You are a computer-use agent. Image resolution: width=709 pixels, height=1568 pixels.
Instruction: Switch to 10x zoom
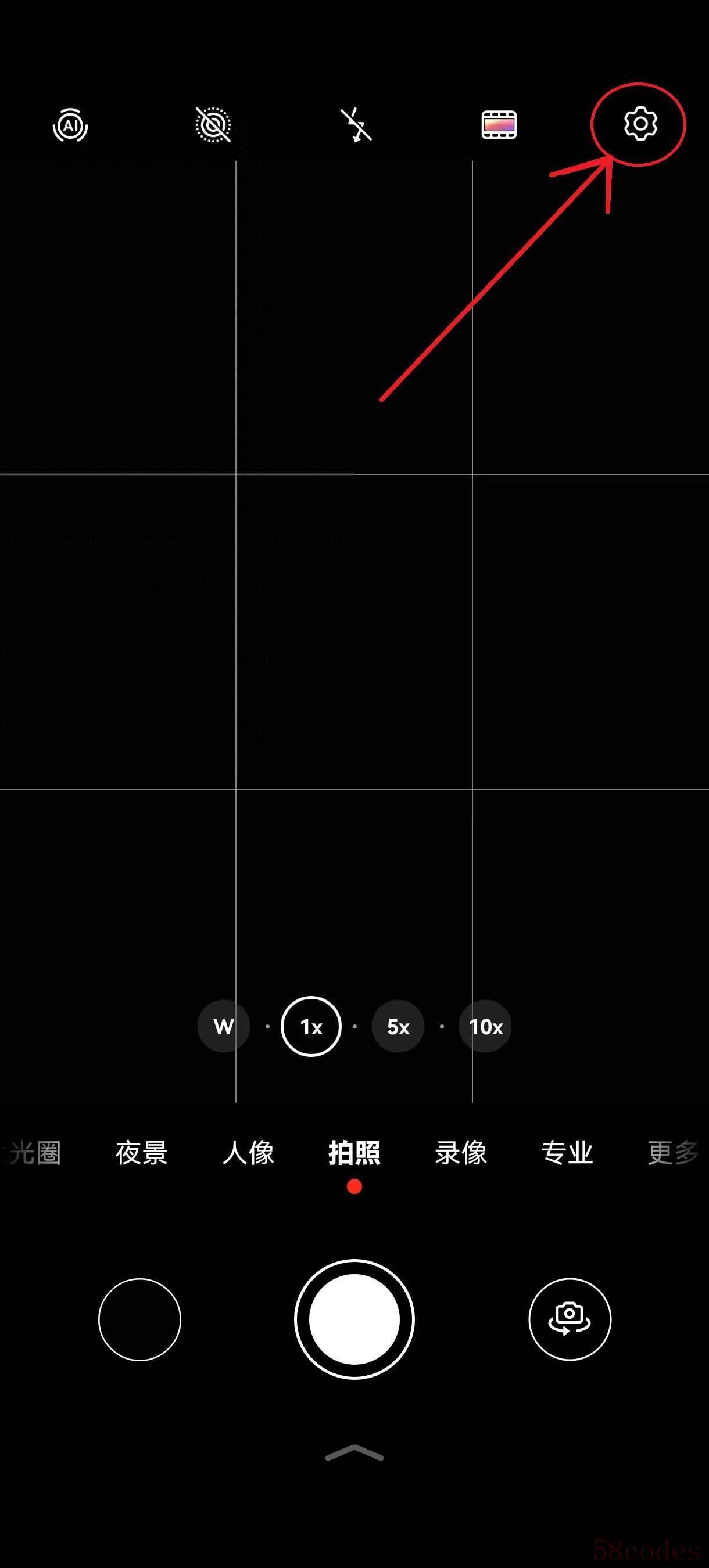pos(485,1026)
